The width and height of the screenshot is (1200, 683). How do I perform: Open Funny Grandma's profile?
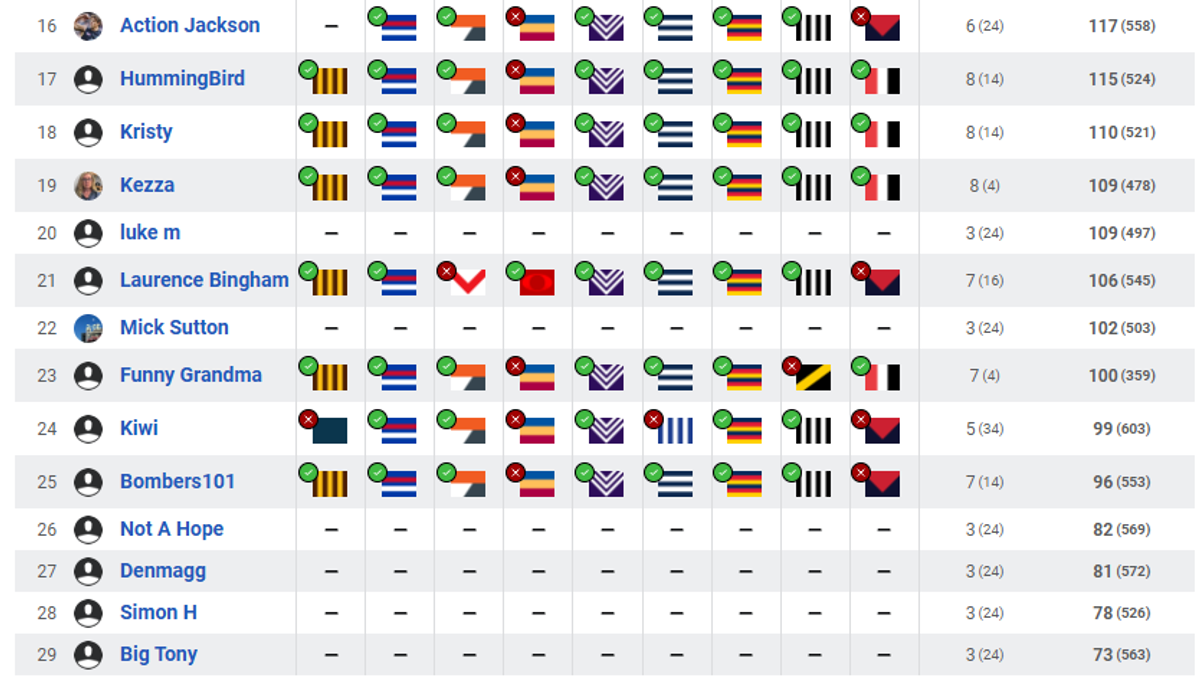191,375
